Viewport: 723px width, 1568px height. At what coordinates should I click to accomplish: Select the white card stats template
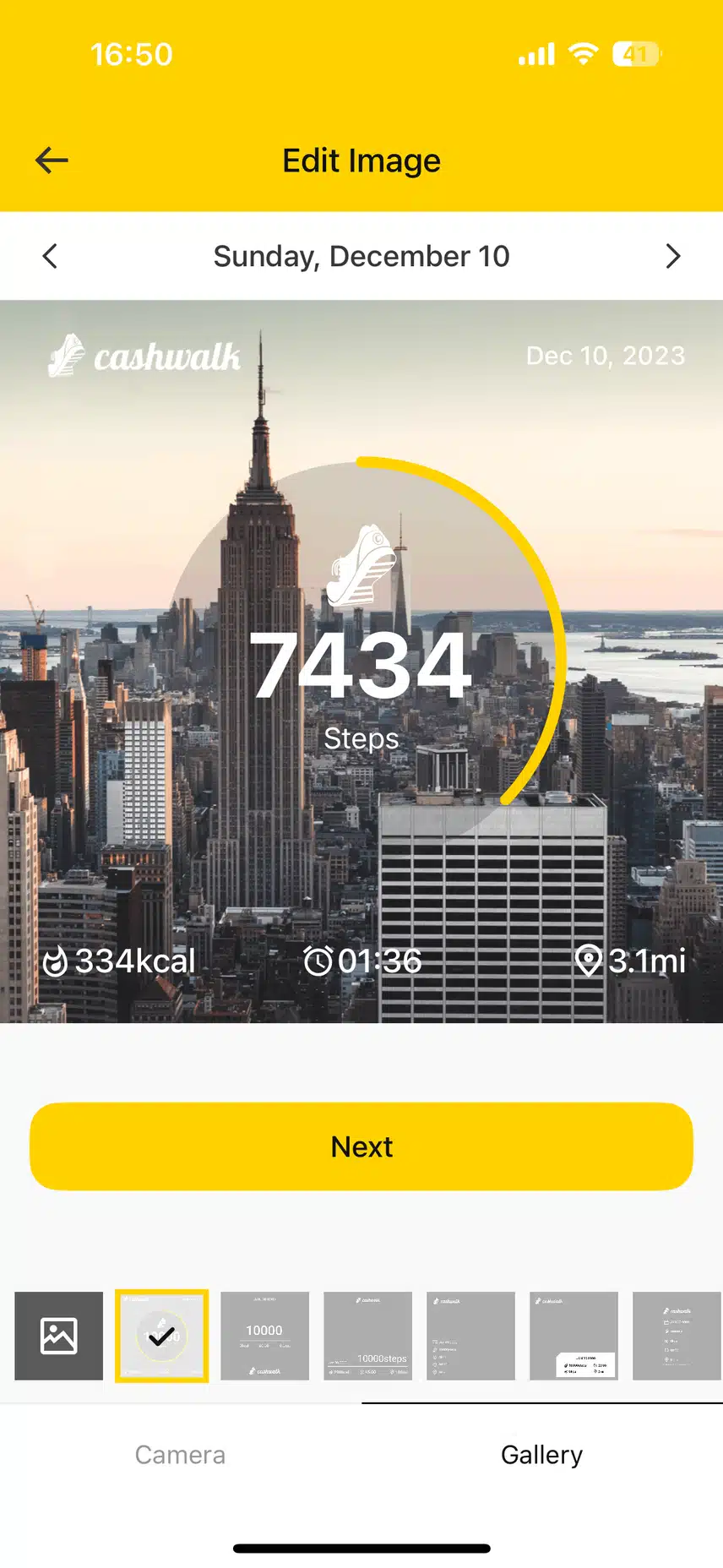(574, 1336)
